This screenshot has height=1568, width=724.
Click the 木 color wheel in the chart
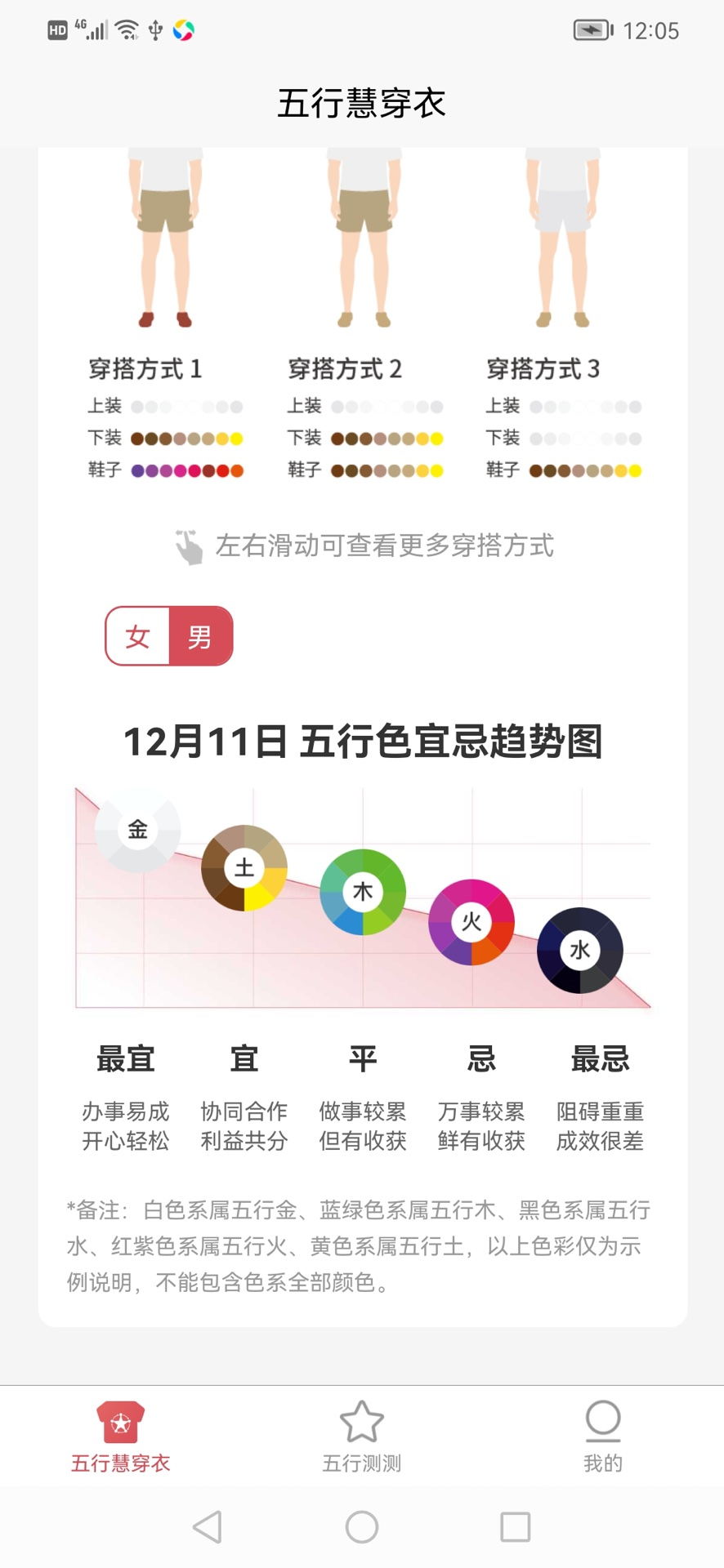(x=362, y=893)
